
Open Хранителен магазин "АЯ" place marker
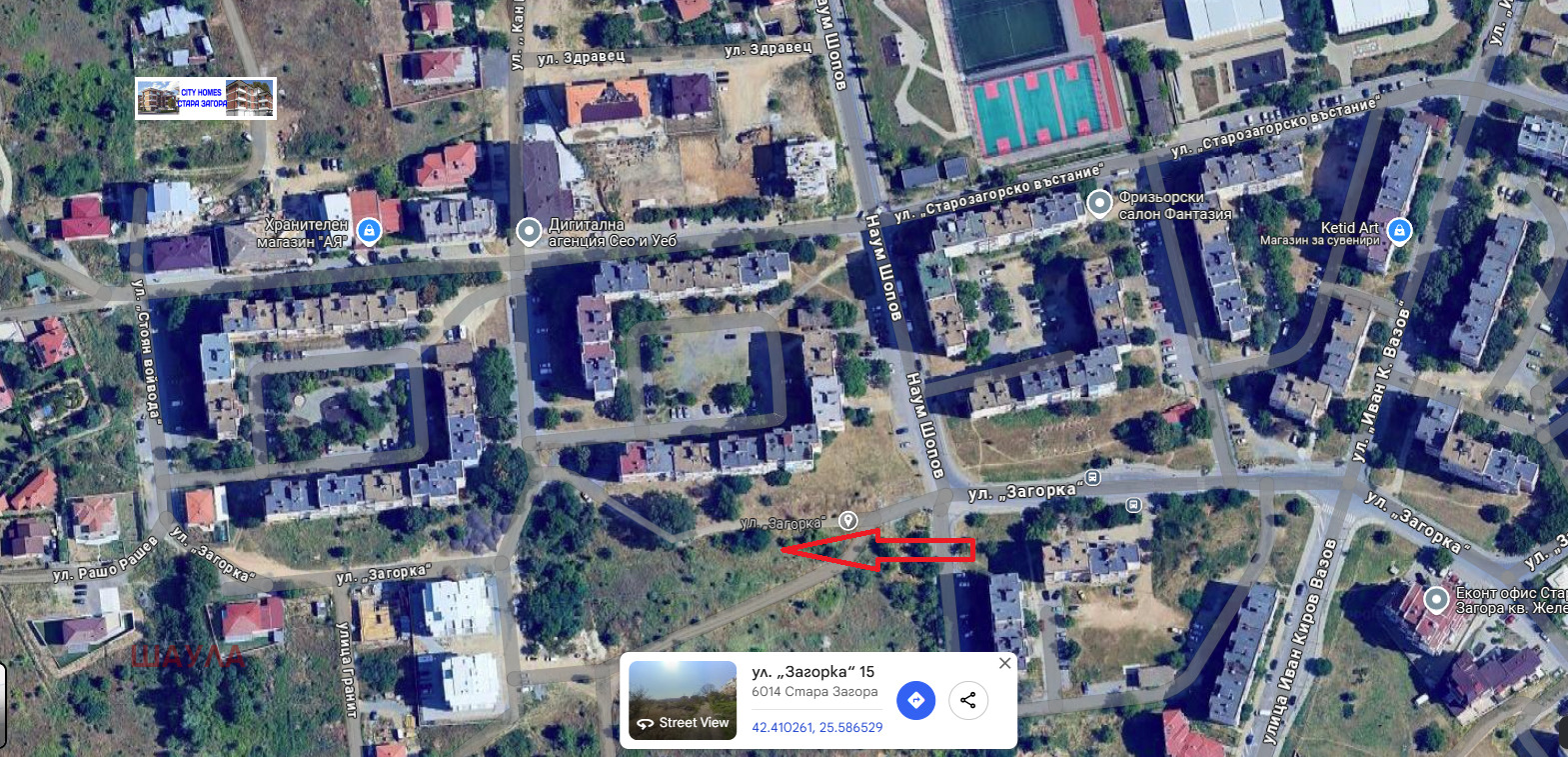369,232
